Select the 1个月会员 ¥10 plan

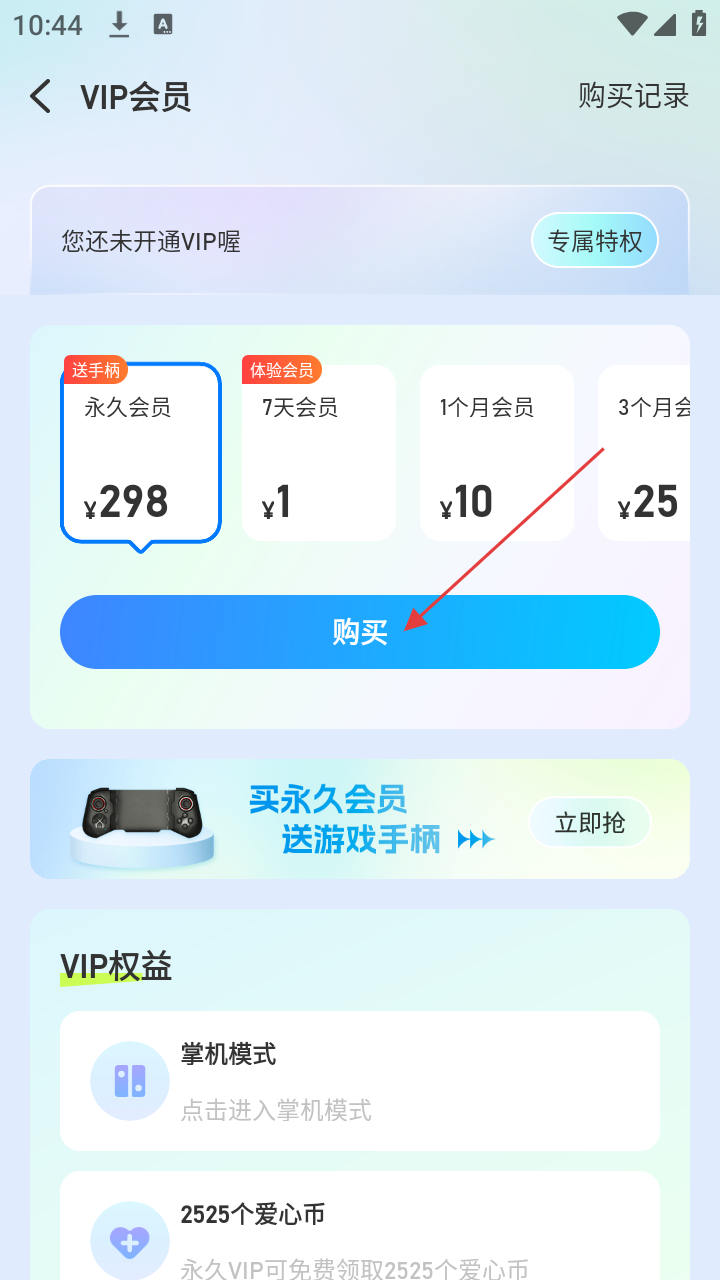pos(496,454)
